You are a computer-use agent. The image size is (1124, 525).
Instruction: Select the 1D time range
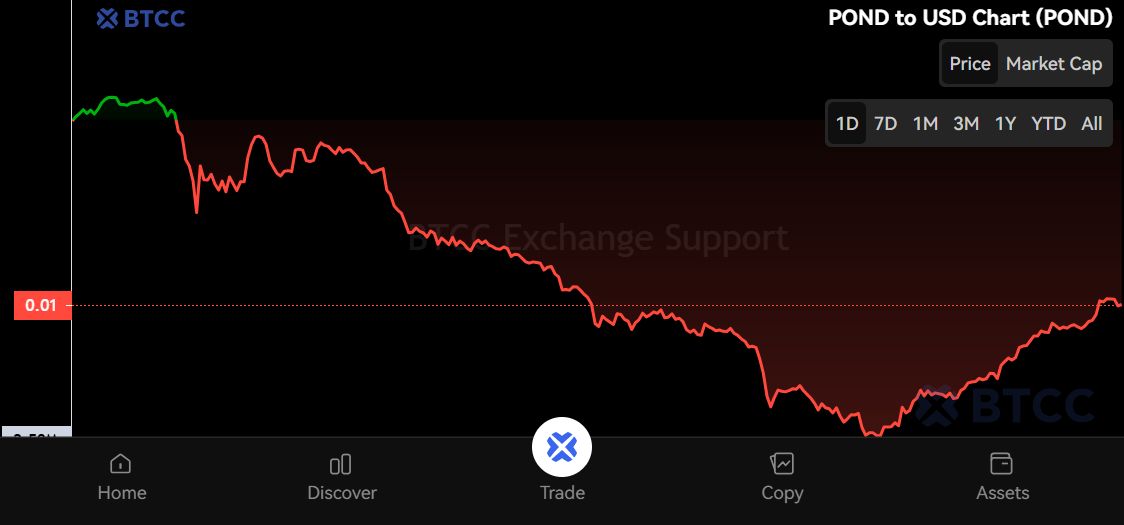(x=847, y=124)
